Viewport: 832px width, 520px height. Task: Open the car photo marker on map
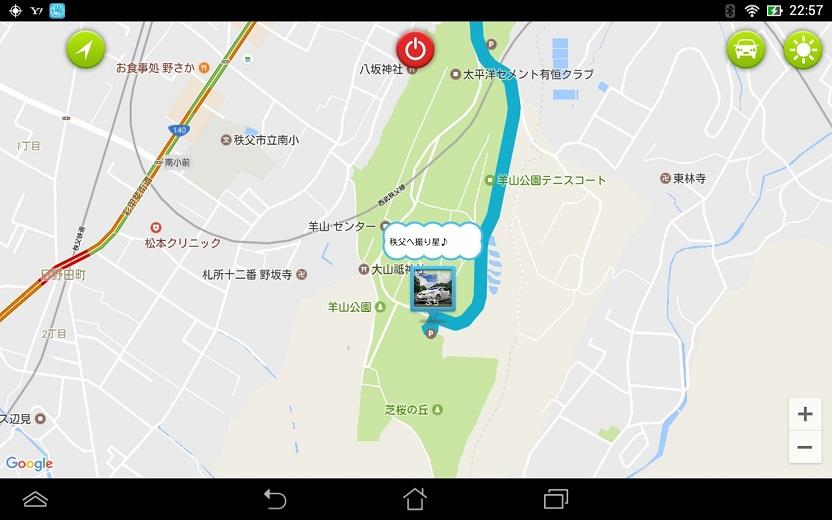pyautogui.click(x=433, y=290)
